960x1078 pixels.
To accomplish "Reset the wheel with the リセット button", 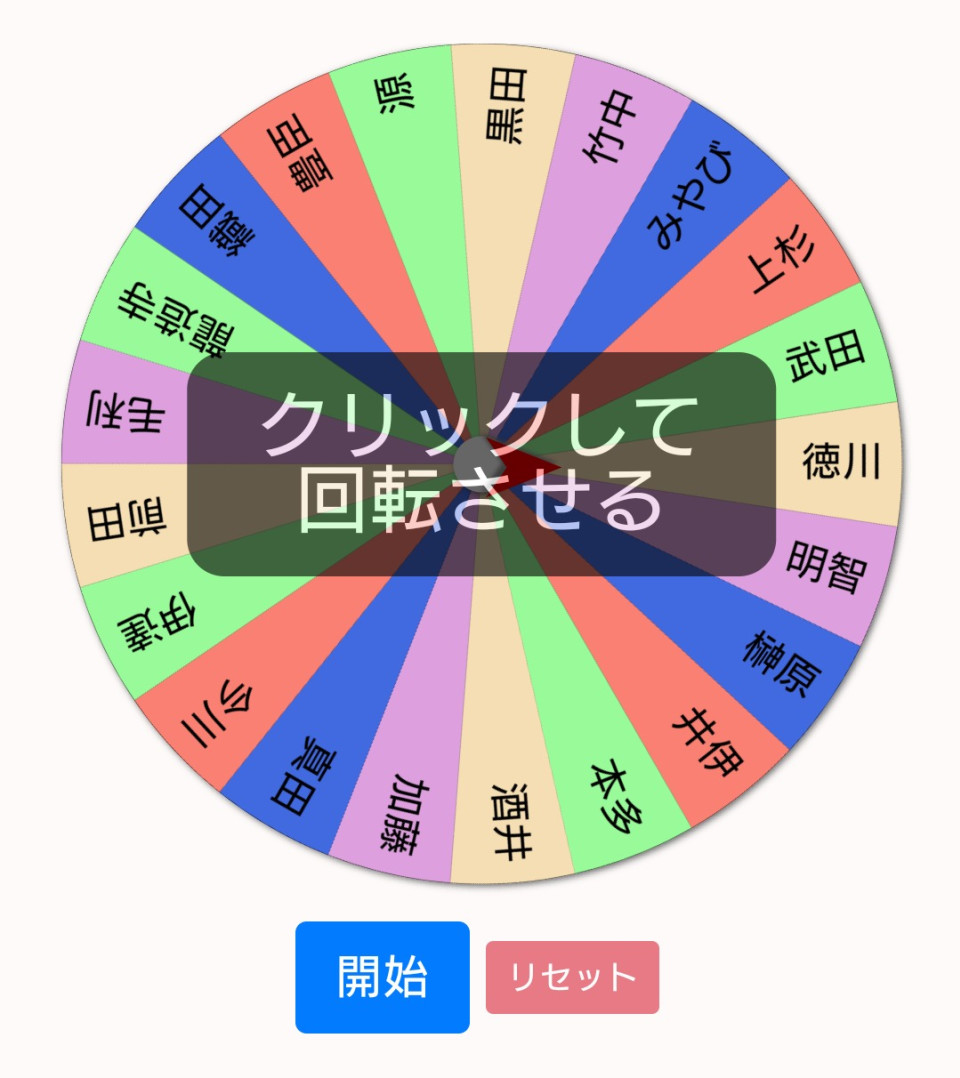I will click(x=572, y=977).
